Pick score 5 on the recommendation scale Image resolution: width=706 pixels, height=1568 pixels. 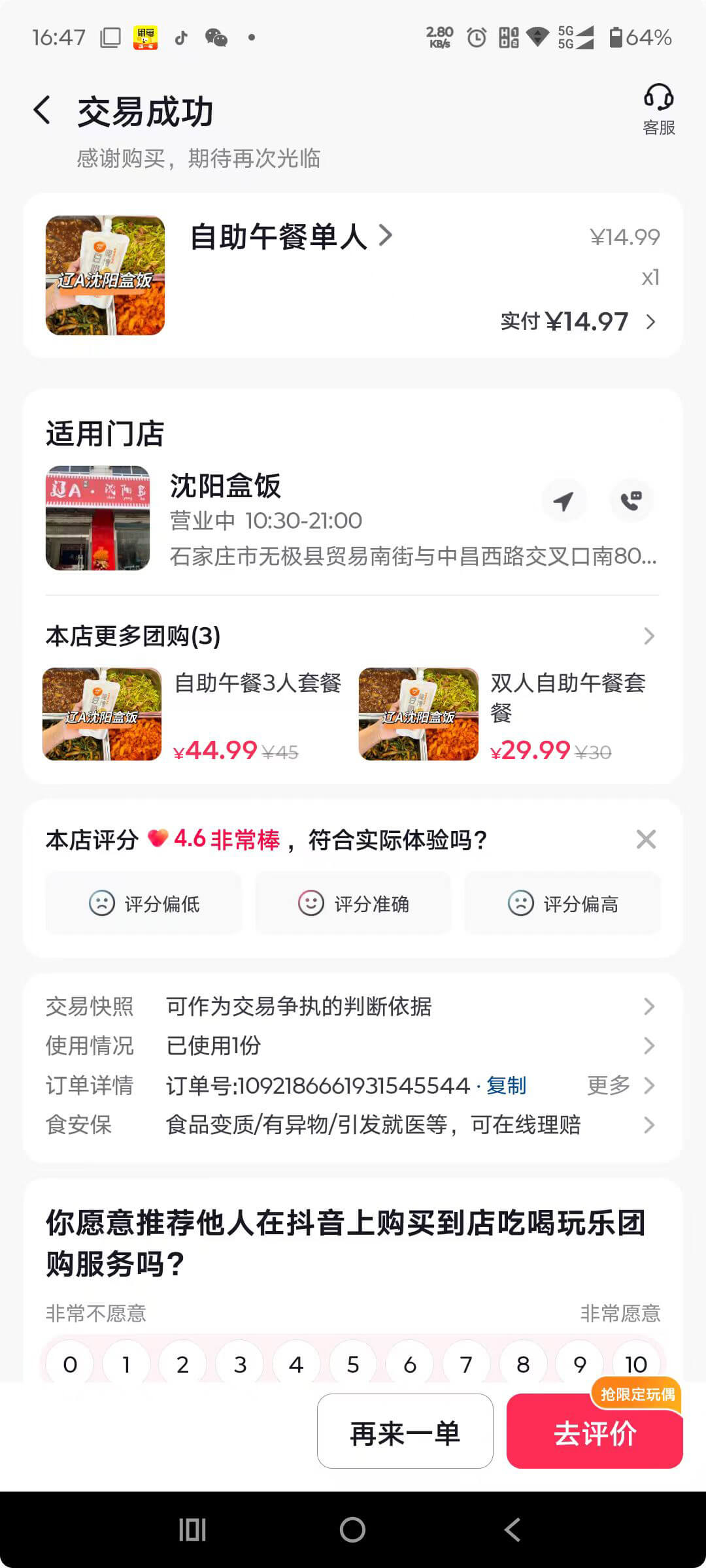[352, 1364]
